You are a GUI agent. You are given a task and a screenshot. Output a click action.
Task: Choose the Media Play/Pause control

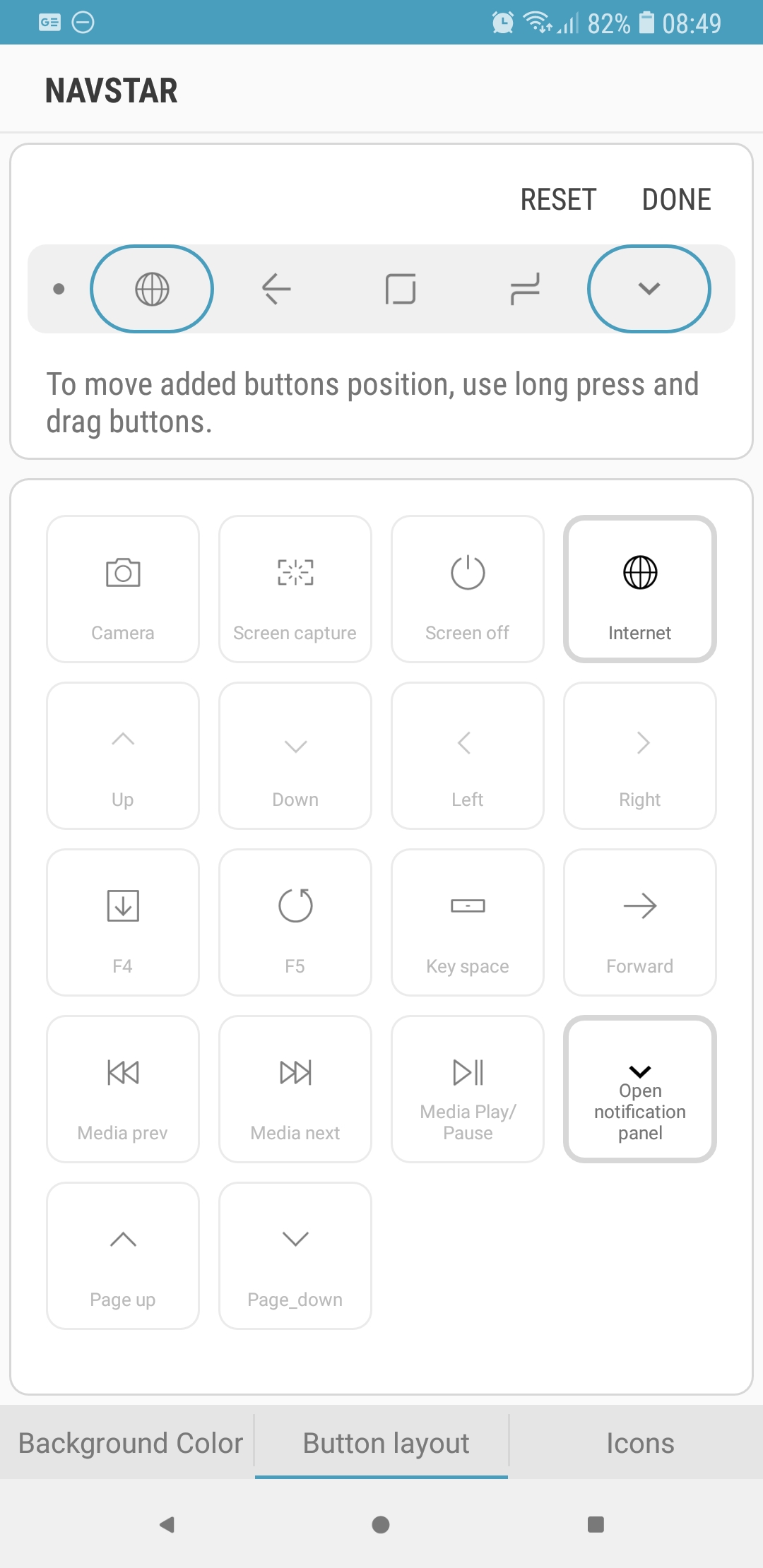pos(467,1088)
